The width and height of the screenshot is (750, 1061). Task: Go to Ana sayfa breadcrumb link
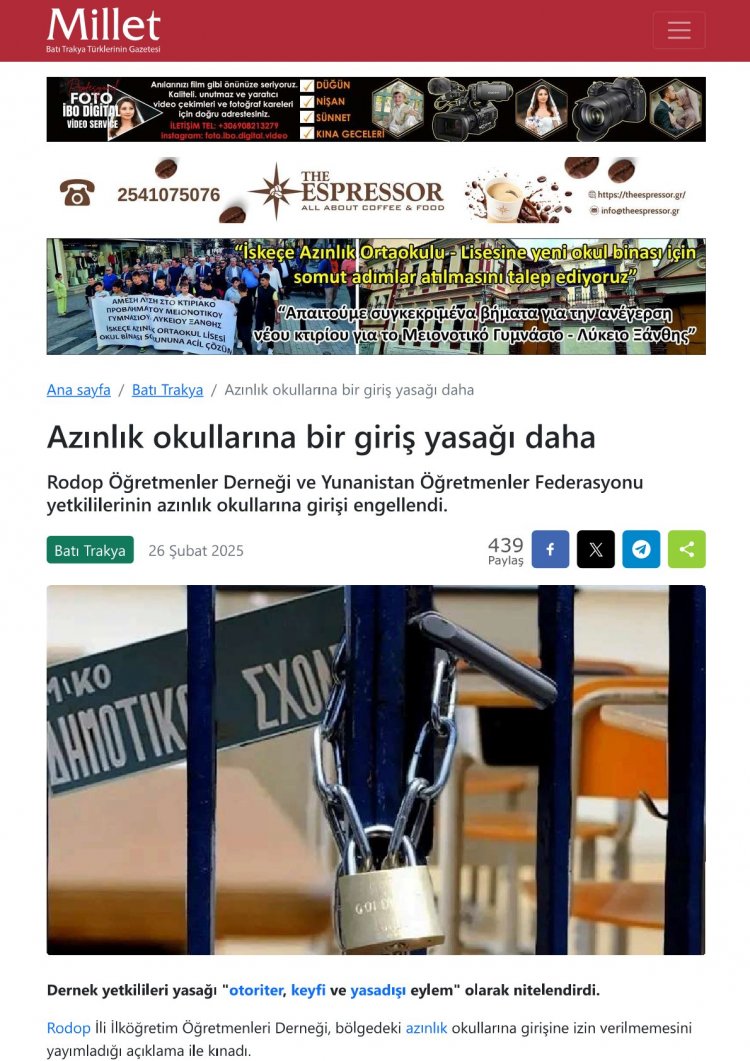pos(78,390)
